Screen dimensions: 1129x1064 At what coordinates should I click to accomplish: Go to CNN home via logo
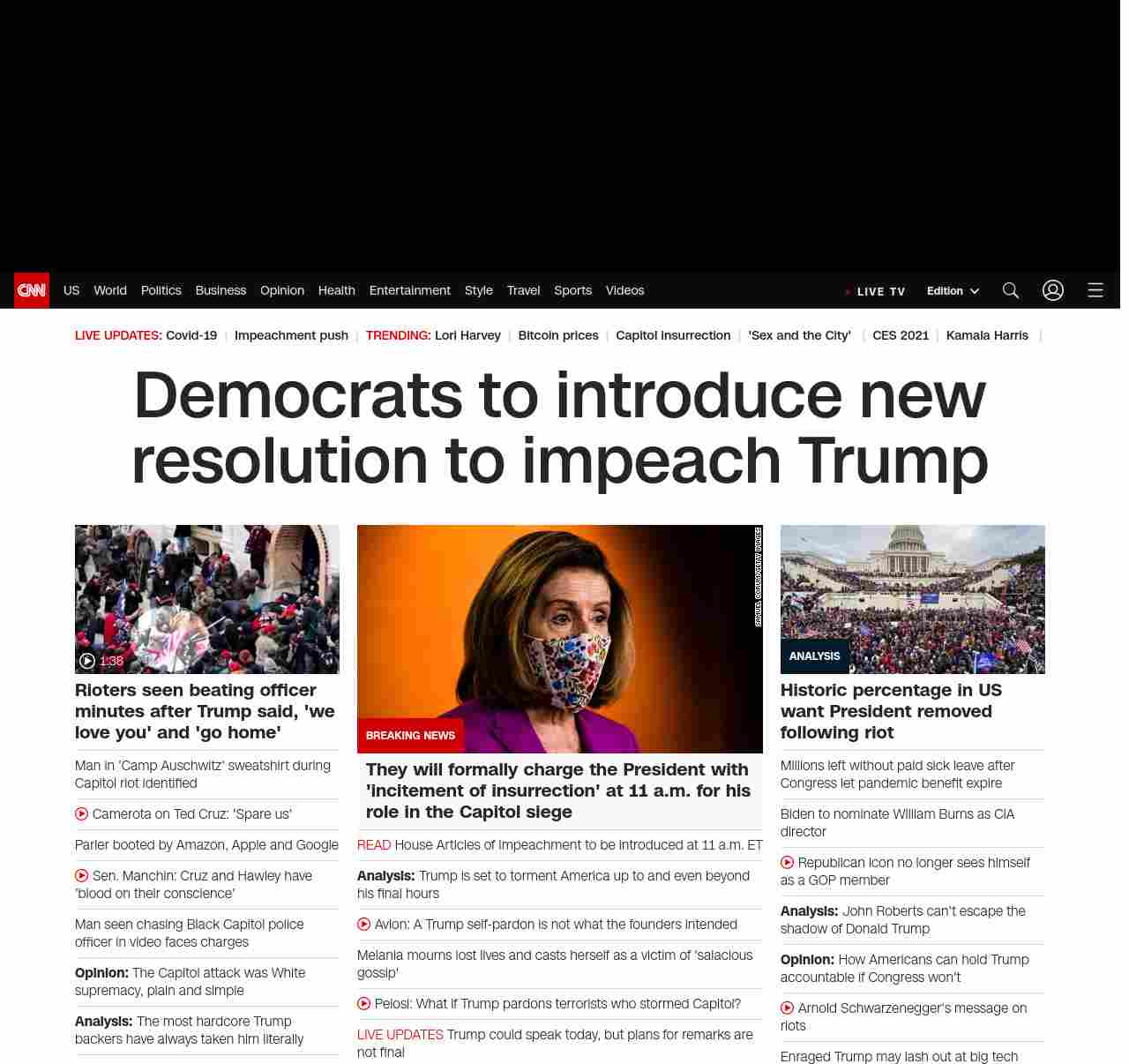coord(32,290)
